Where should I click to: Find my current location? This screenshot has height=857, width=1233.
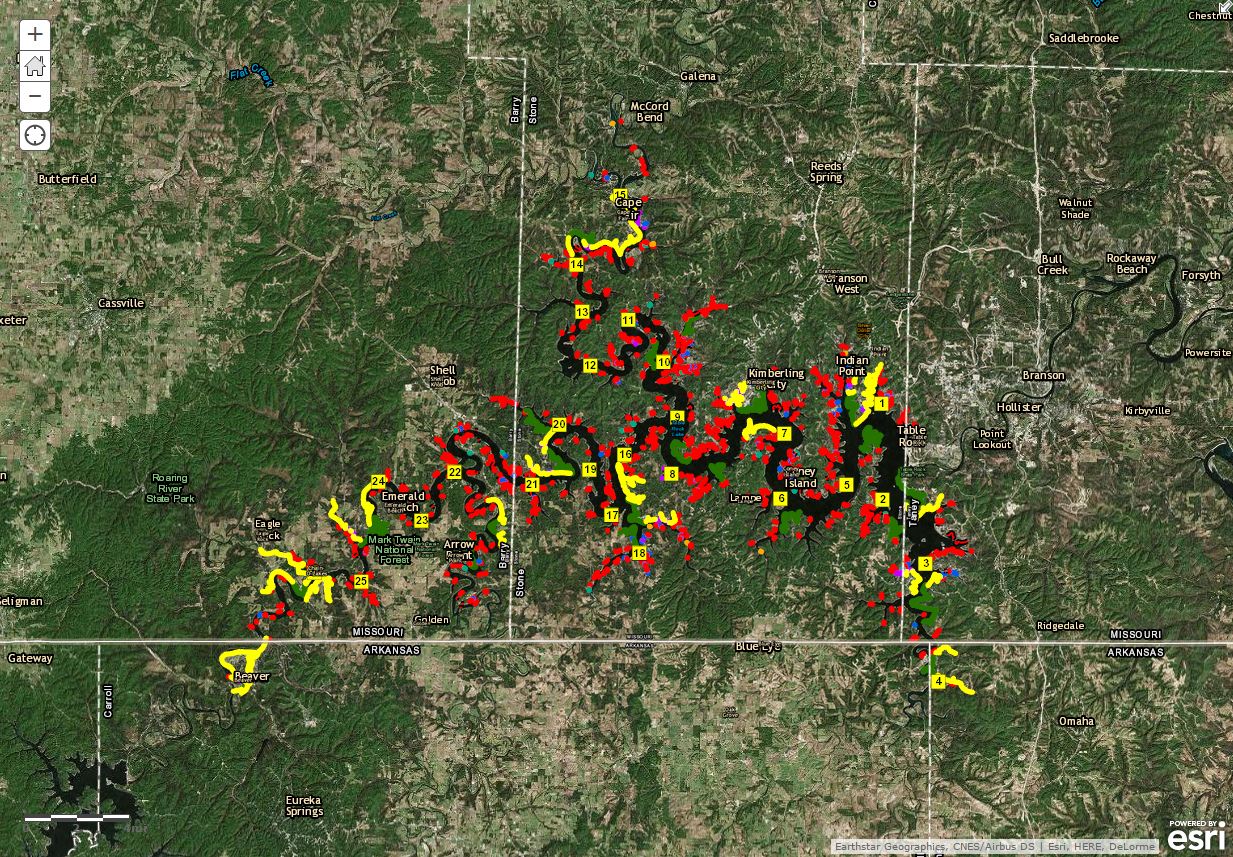(35, 135)
